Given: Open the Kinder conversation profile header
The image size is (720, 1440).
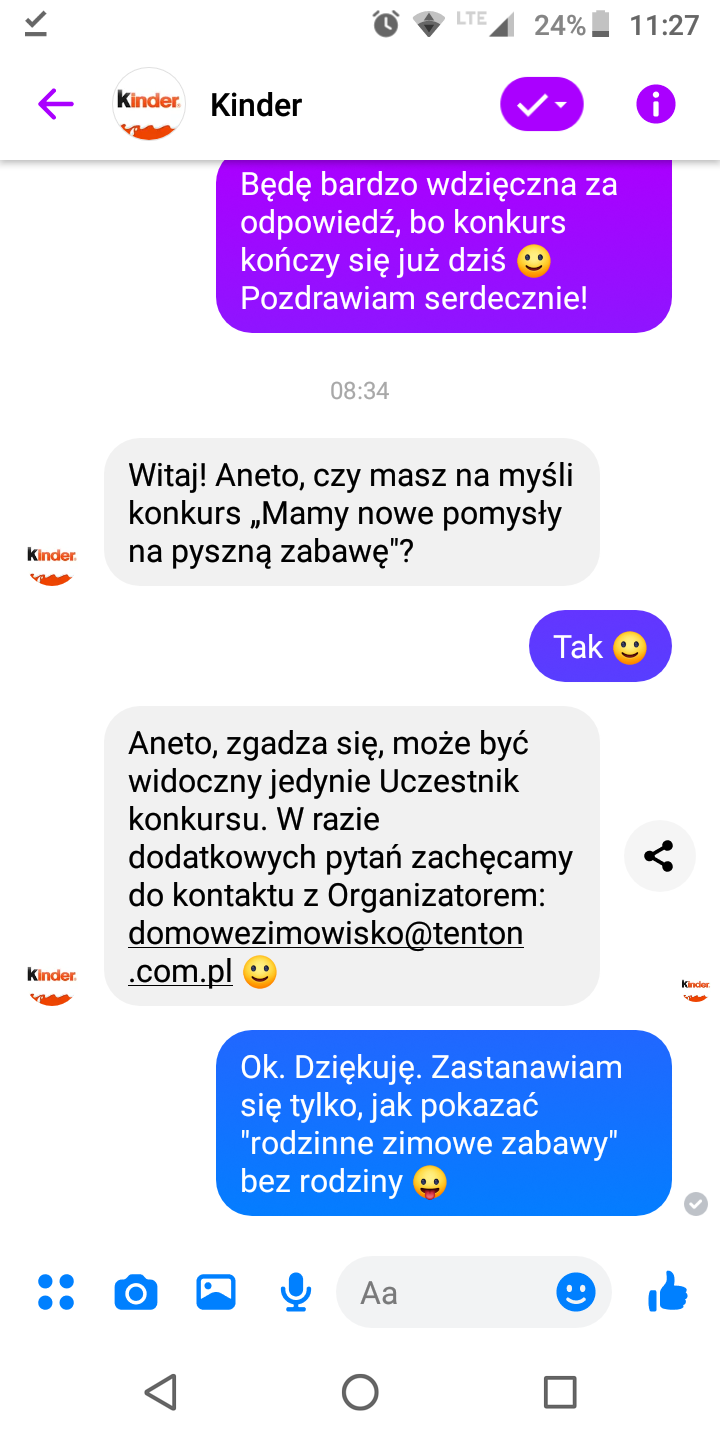Looking at the screenshot, I should [255, 105].
